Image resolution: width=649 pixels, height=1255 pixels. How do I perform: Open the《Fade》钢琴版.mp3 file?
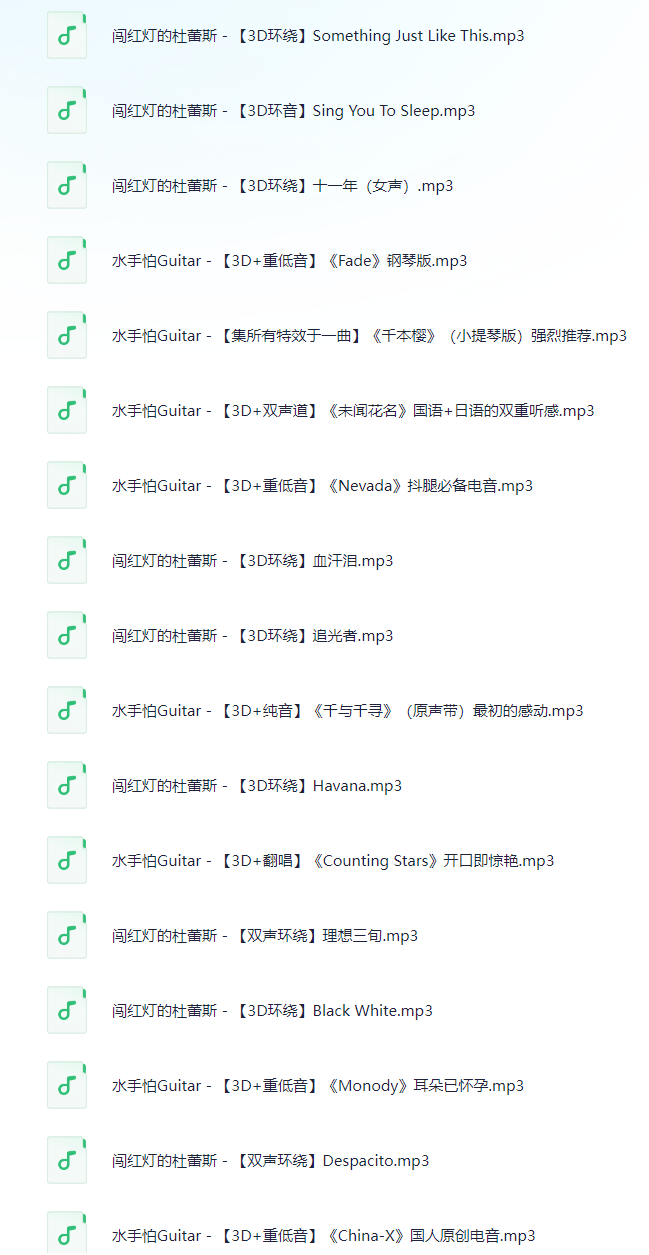[289, 261]
